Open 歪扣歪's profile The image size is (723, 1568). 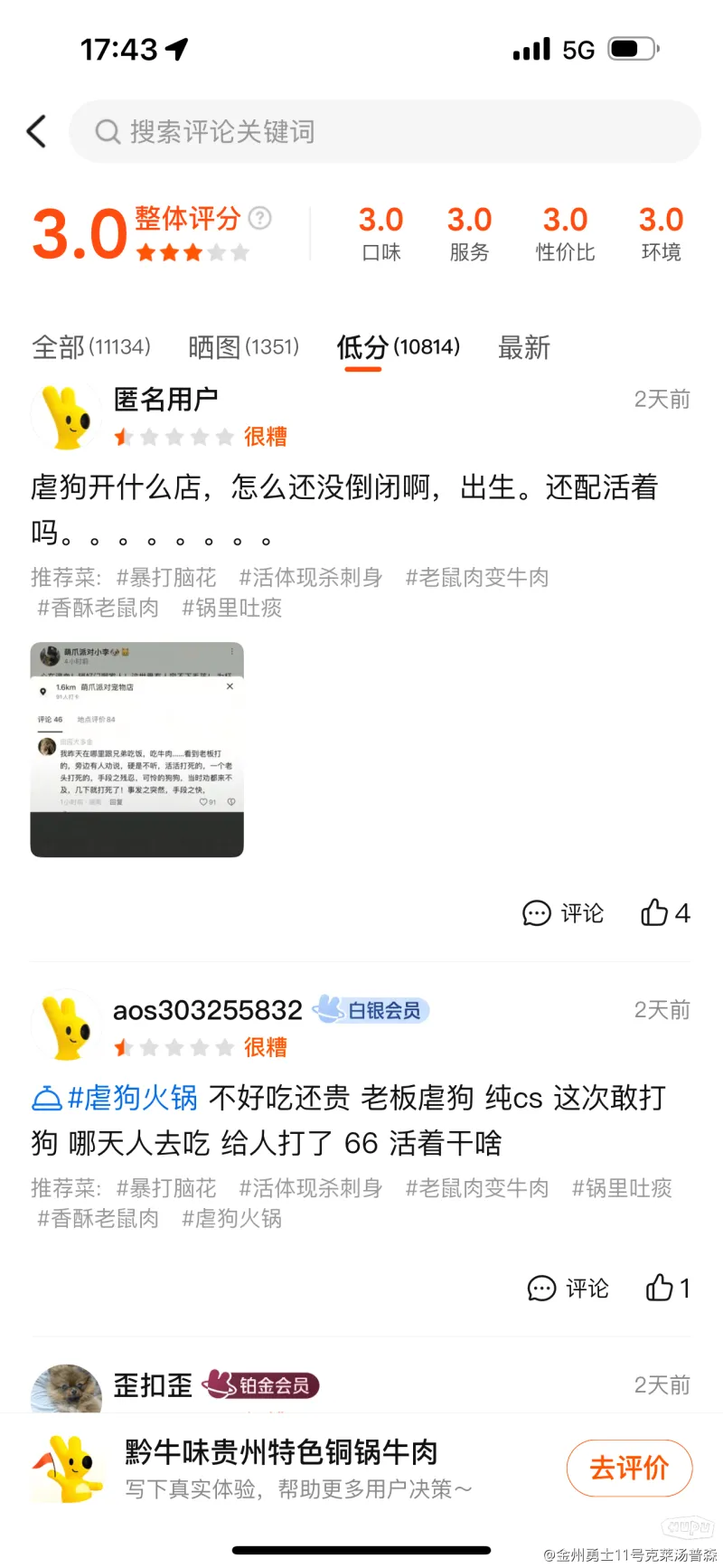point(153,1384)
